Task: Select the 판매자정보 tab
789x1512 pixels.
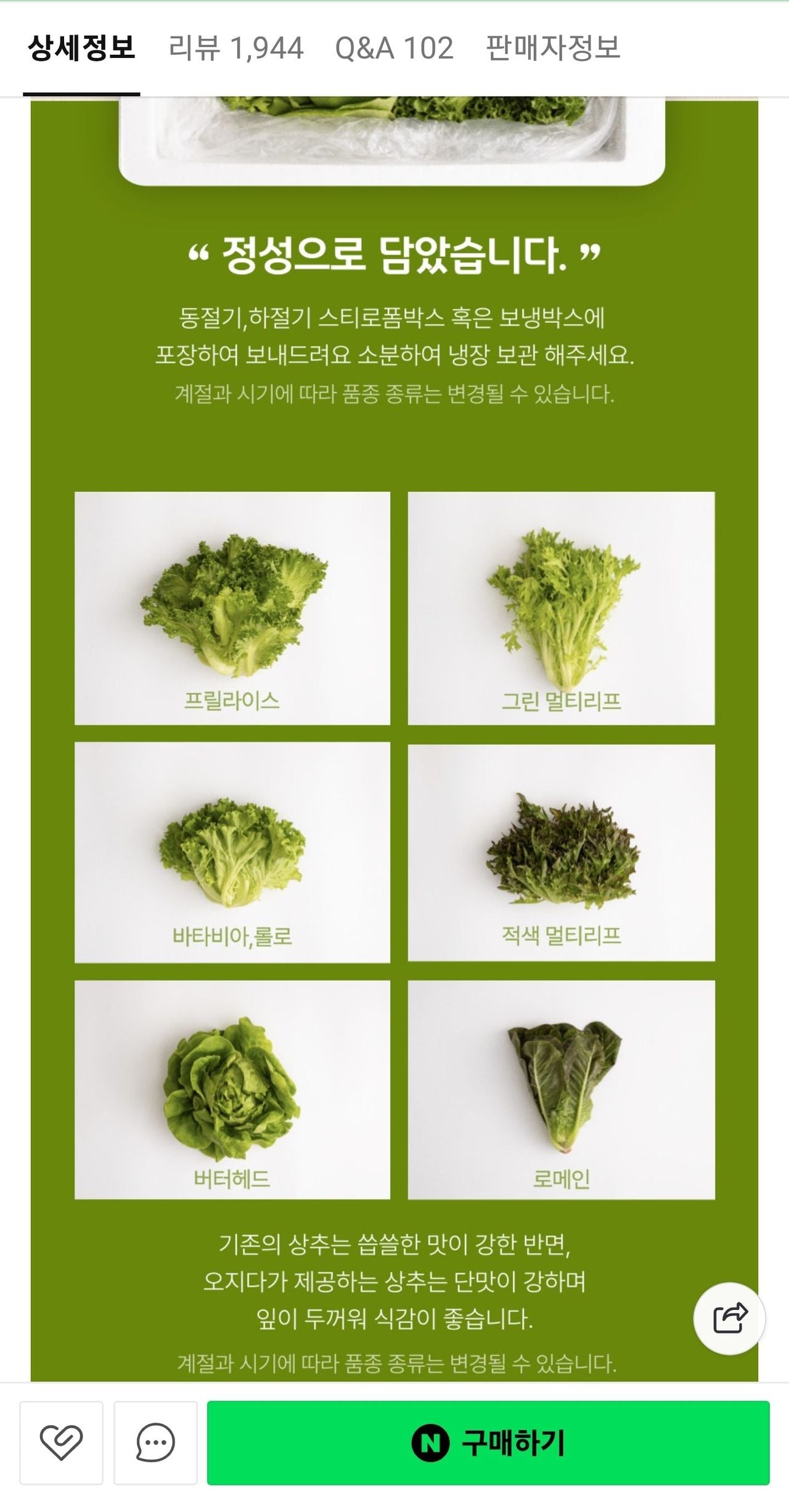Action: (x=552, y=48)
